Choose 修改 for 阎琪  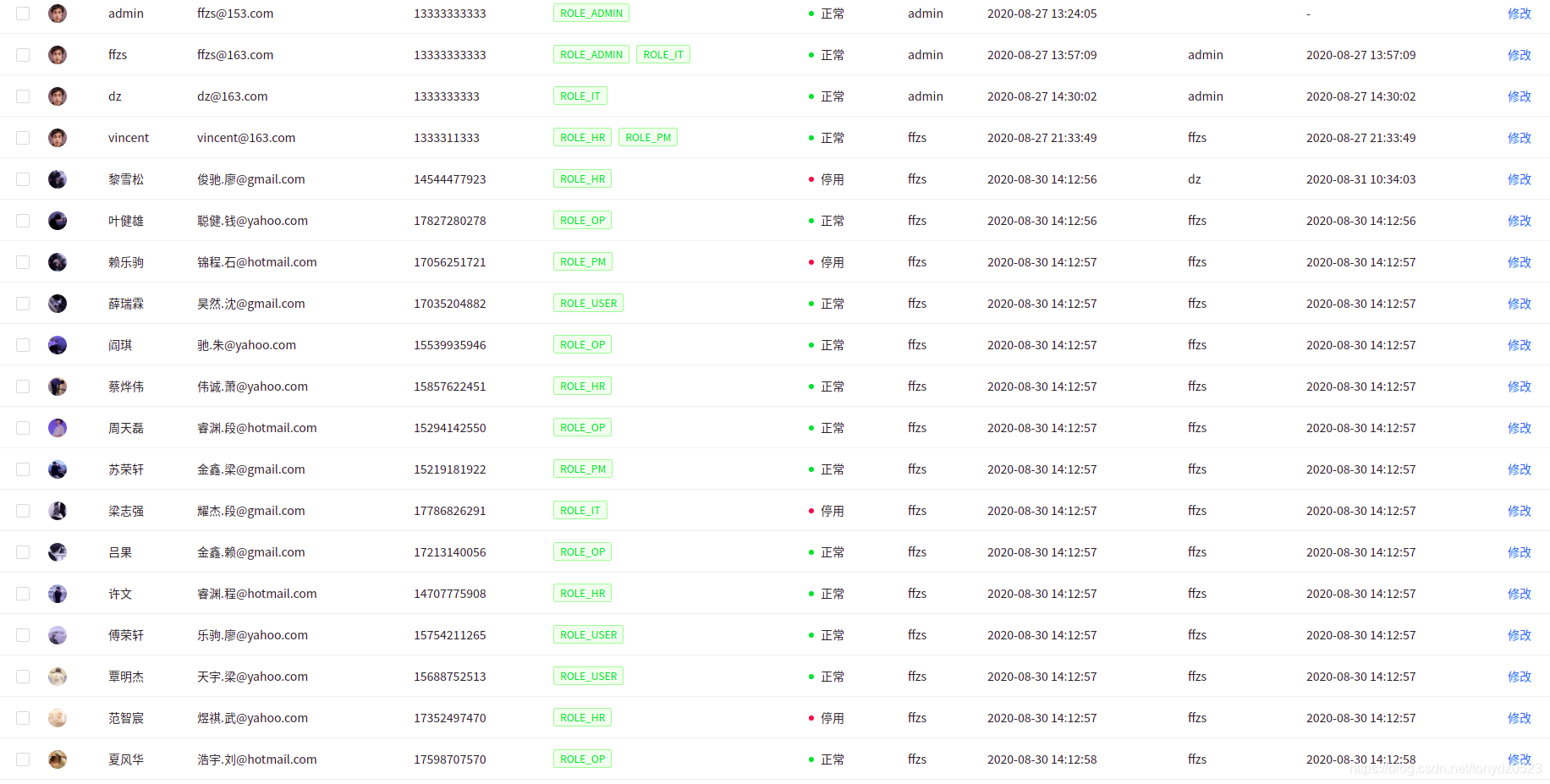tap(1519, 345)
